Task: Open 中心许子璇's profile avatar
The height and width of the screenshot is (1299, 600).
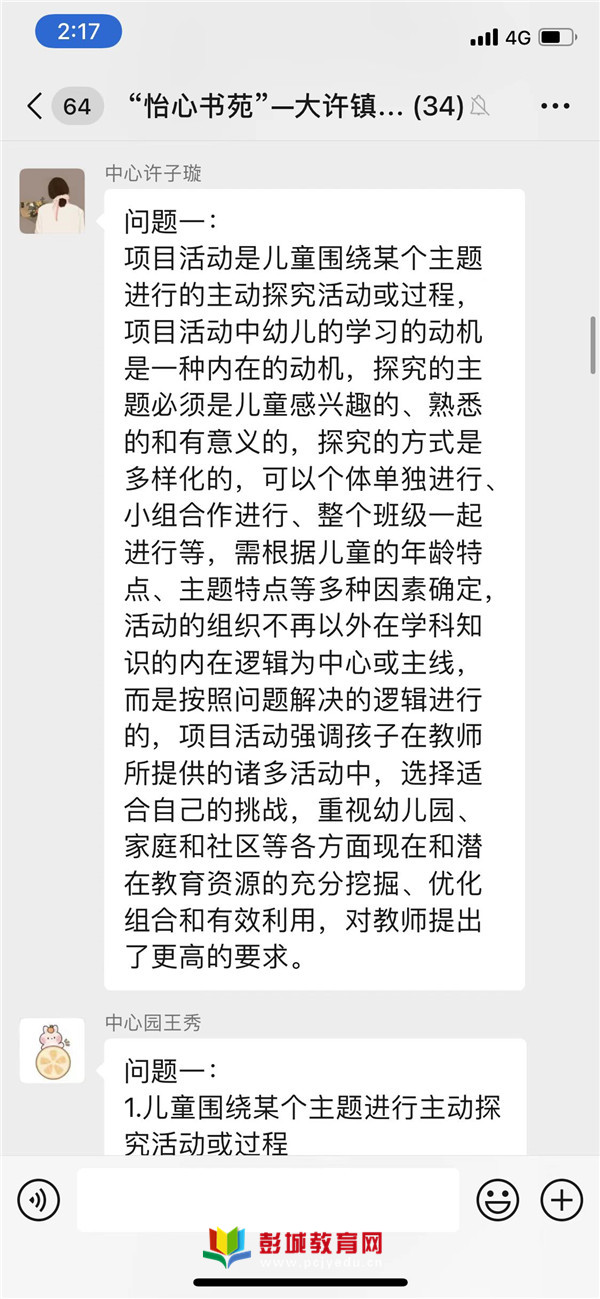Action: 52,200
